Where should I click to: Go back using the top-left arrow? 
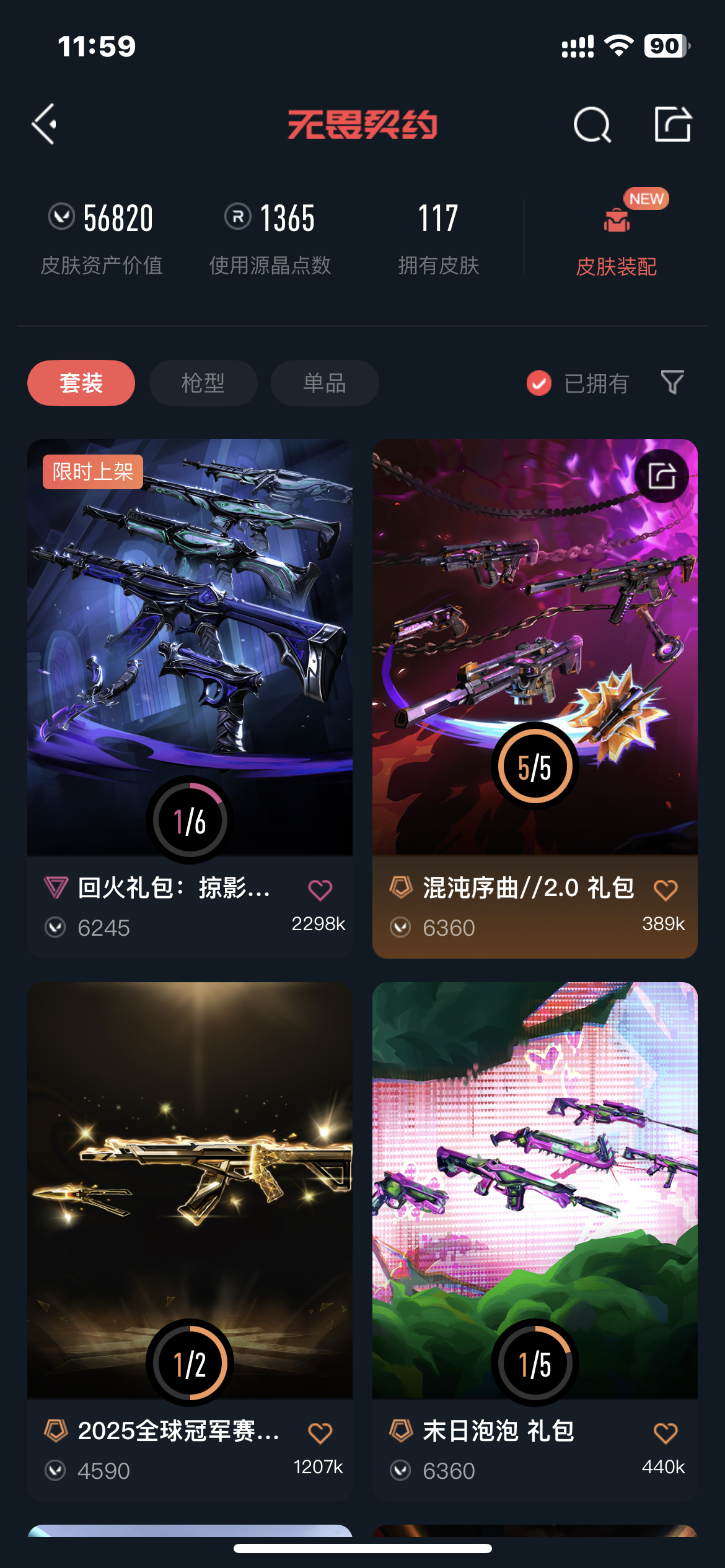click(45, 124)
